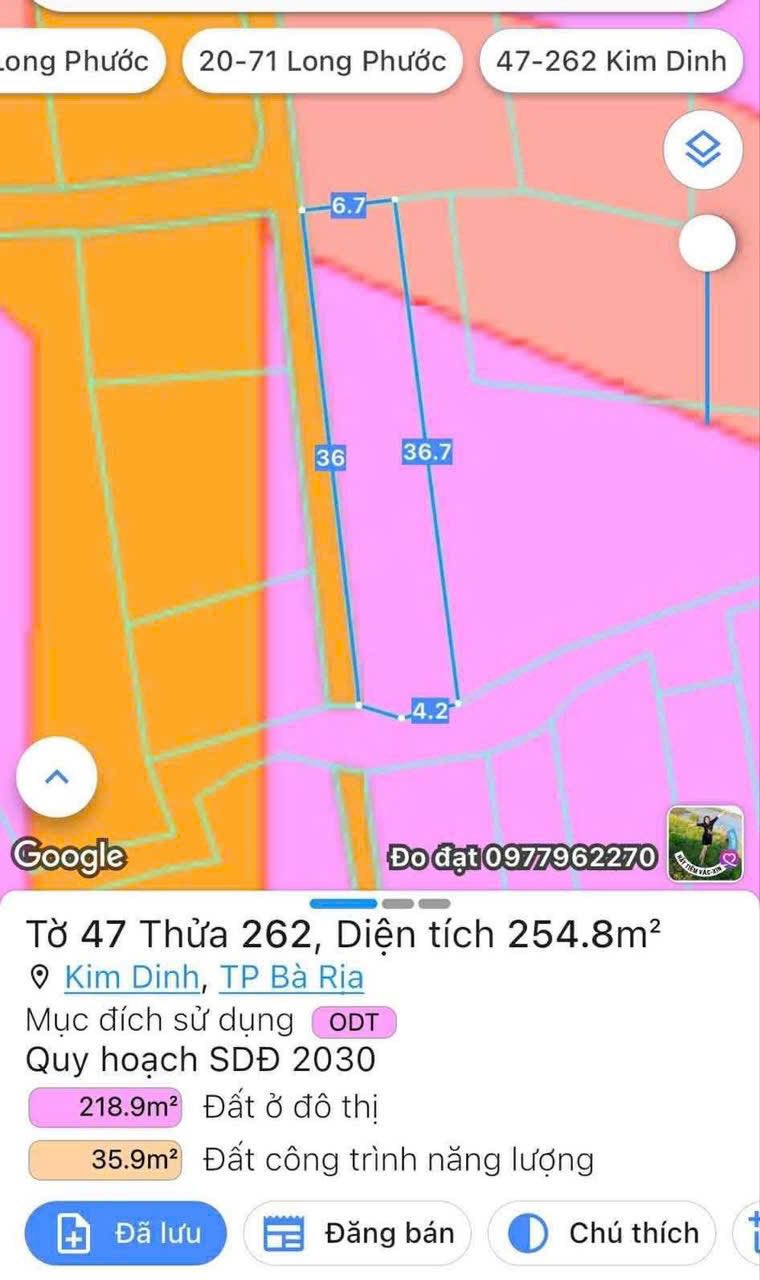Click the white circular map button below layers

pos(707,242)
